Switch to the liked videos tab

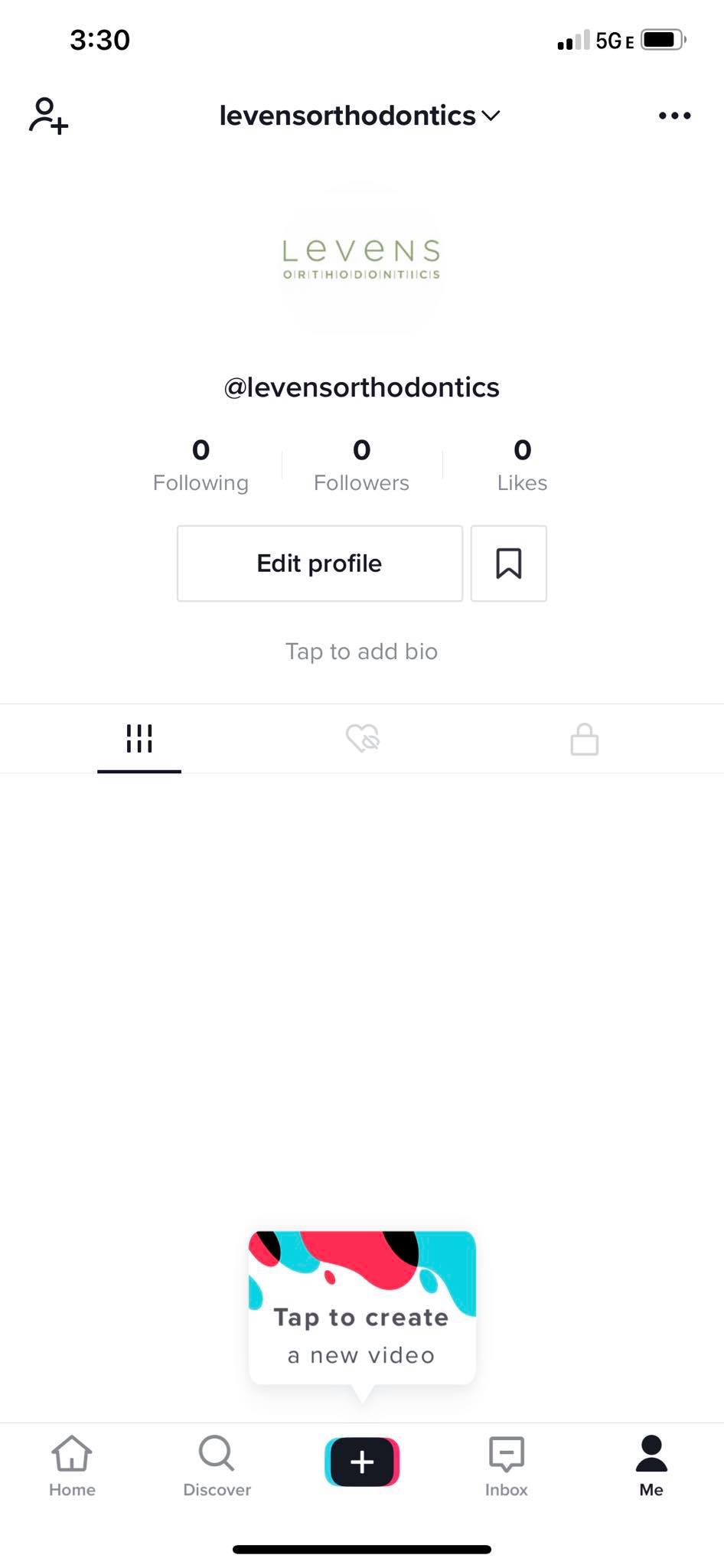pyautogui.click(x=363, y=739)
